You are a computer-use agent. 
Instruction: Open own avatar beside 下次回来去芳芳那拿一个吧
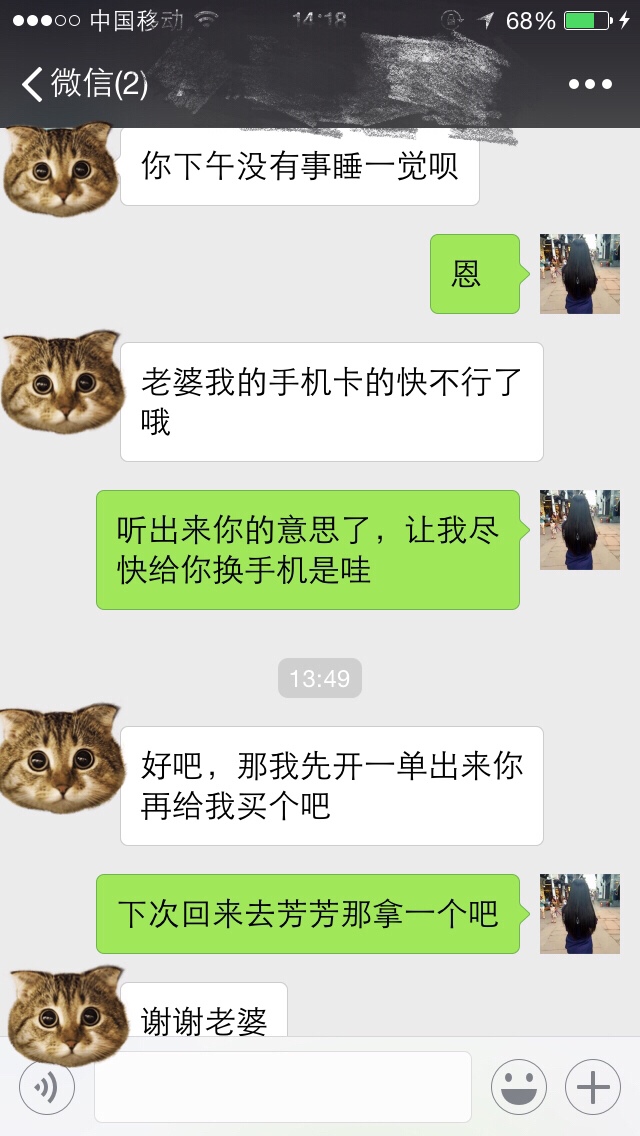tap(580, 914)
